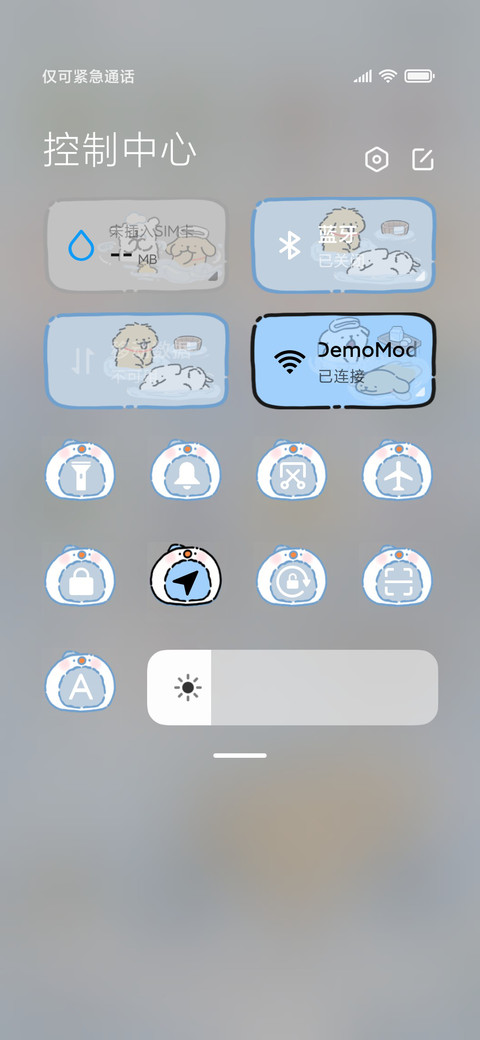Toggle the bell mute button
480x1040 pixels.
click(x=186, y=469)
